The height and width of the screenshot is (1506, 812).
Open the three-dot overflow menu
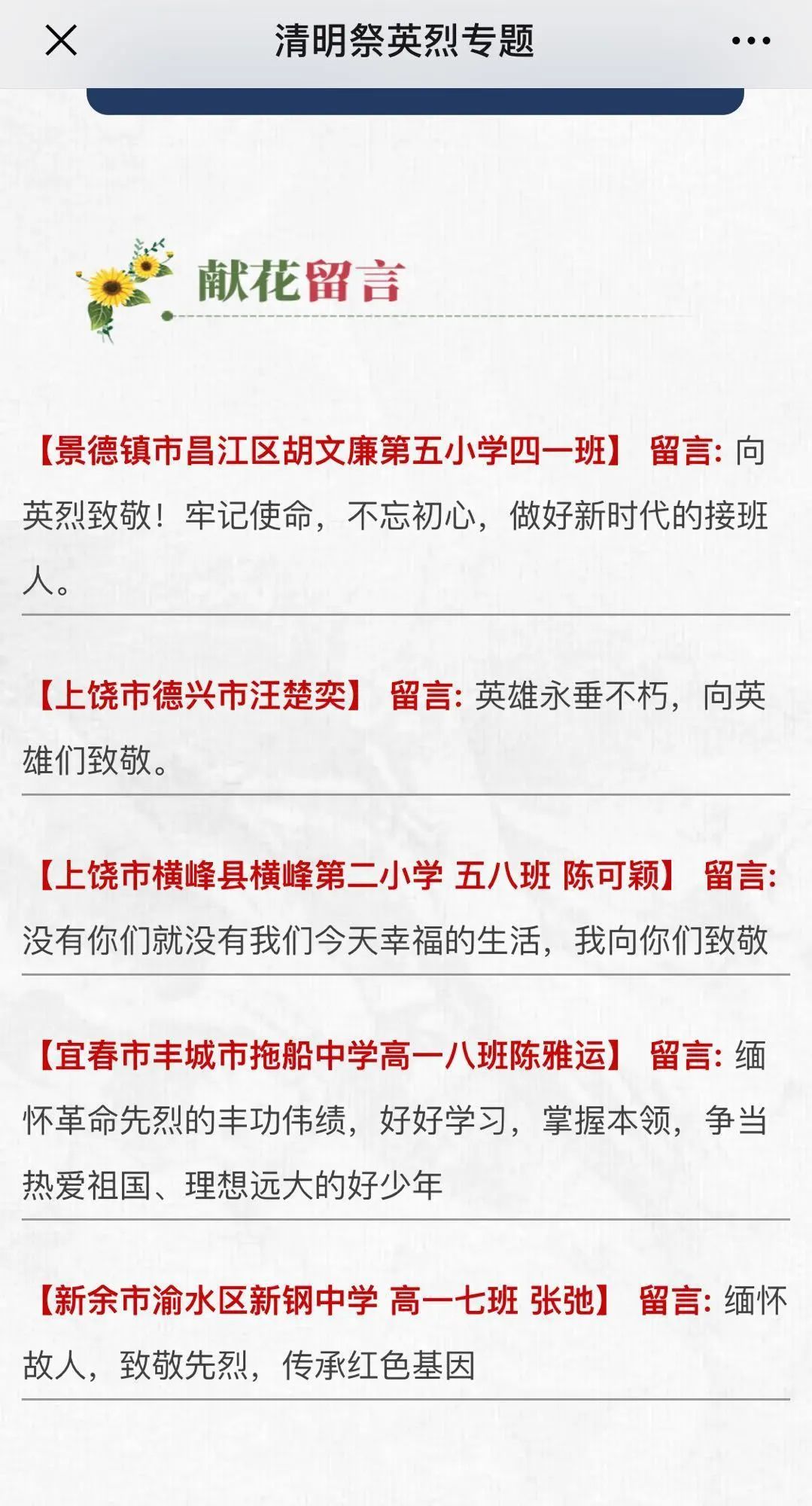pyautogui.click(x=750, y=41)
